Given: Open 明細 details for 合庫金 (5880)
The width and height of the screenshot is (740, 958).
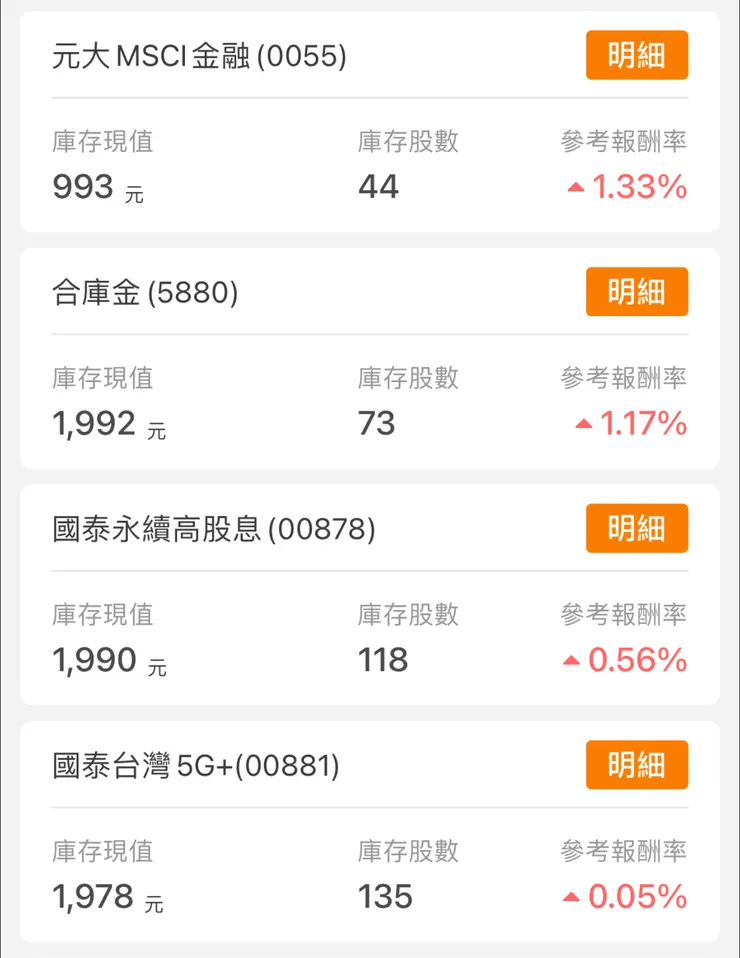Looking at the screenshot, I should pos(637,292).
